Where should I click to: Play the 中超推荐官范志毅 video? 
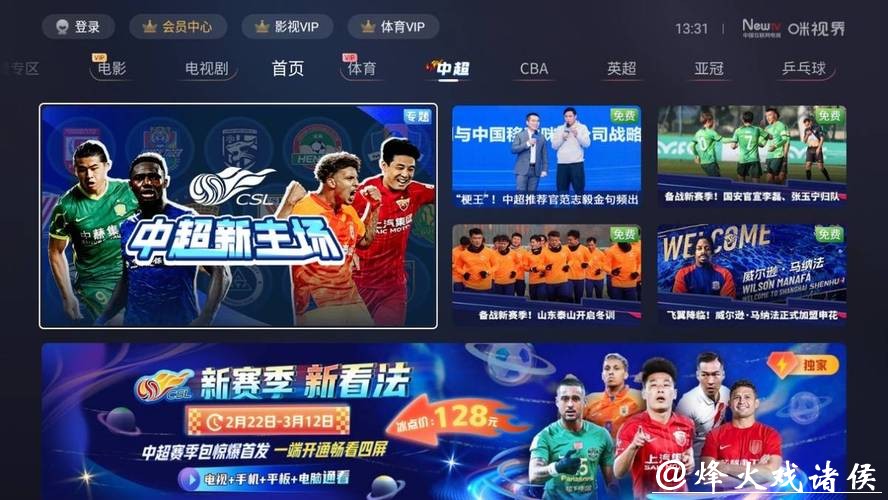tap(546, 155)
